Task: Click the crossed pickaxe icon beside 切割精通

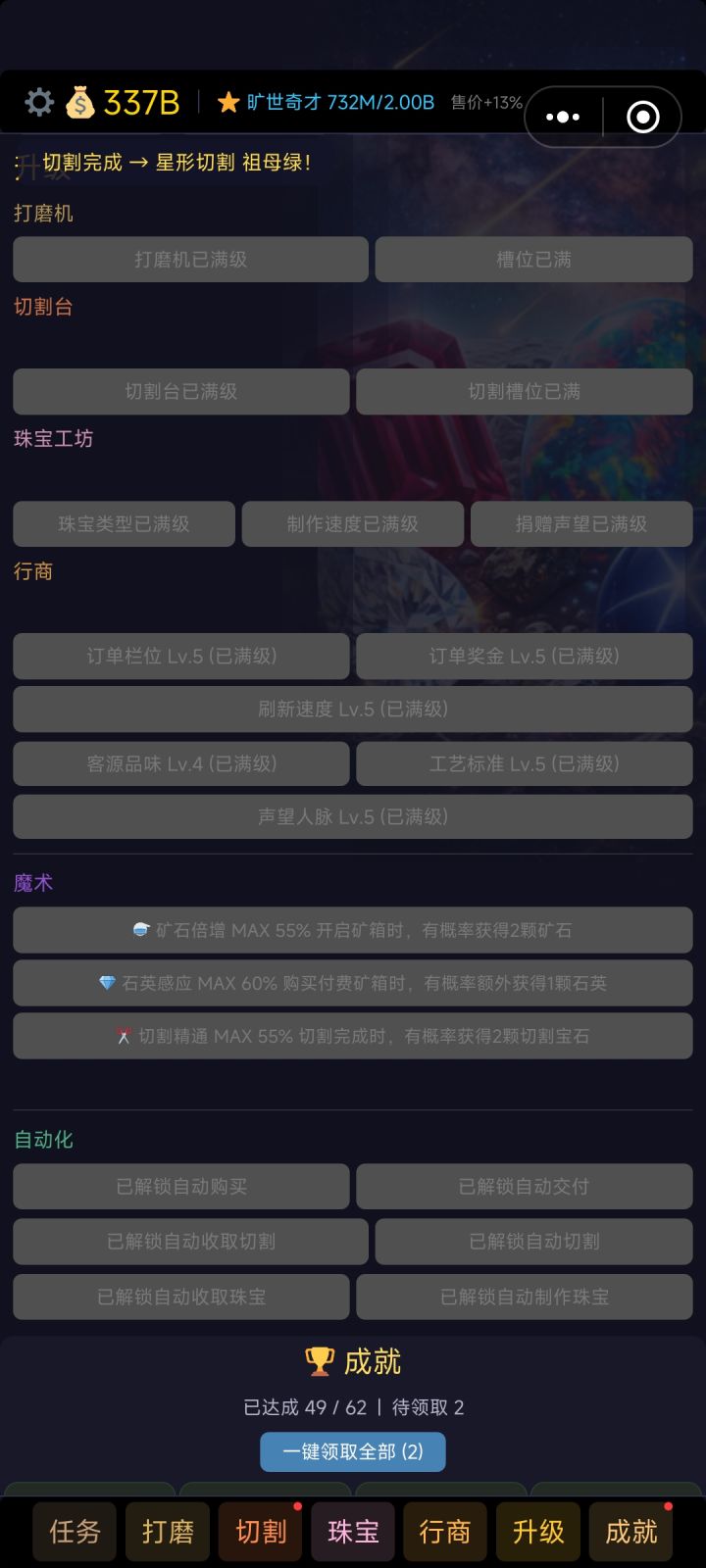Action: pyautogui.click(x=123, y=1036)
